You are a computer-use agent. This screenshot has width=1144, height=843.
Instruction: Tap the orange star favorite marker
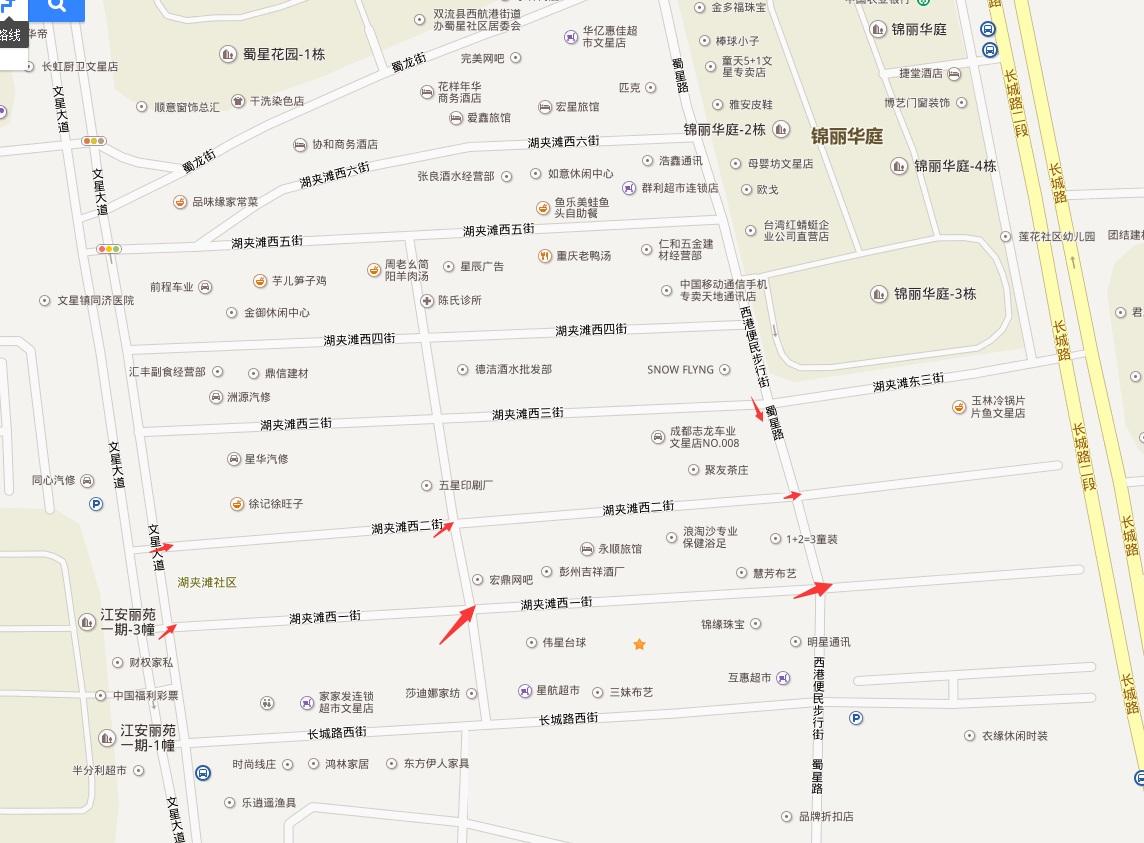click(639, 644)
